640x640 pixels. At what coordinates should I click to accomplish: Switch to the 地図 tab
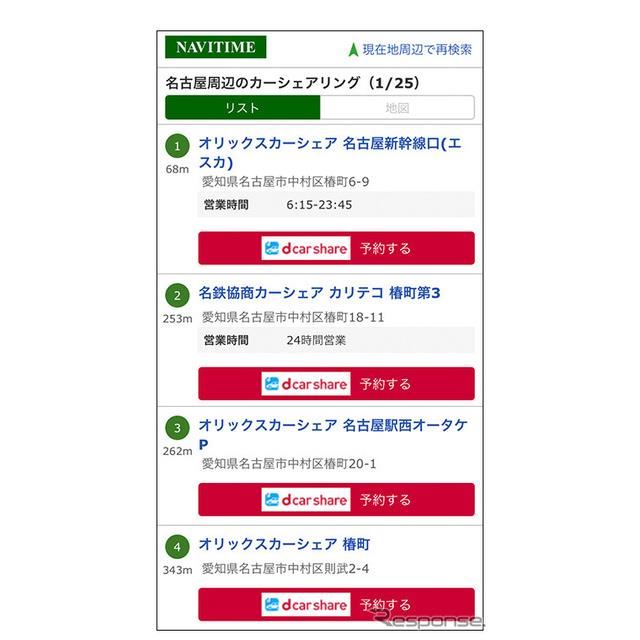point(397,108)
